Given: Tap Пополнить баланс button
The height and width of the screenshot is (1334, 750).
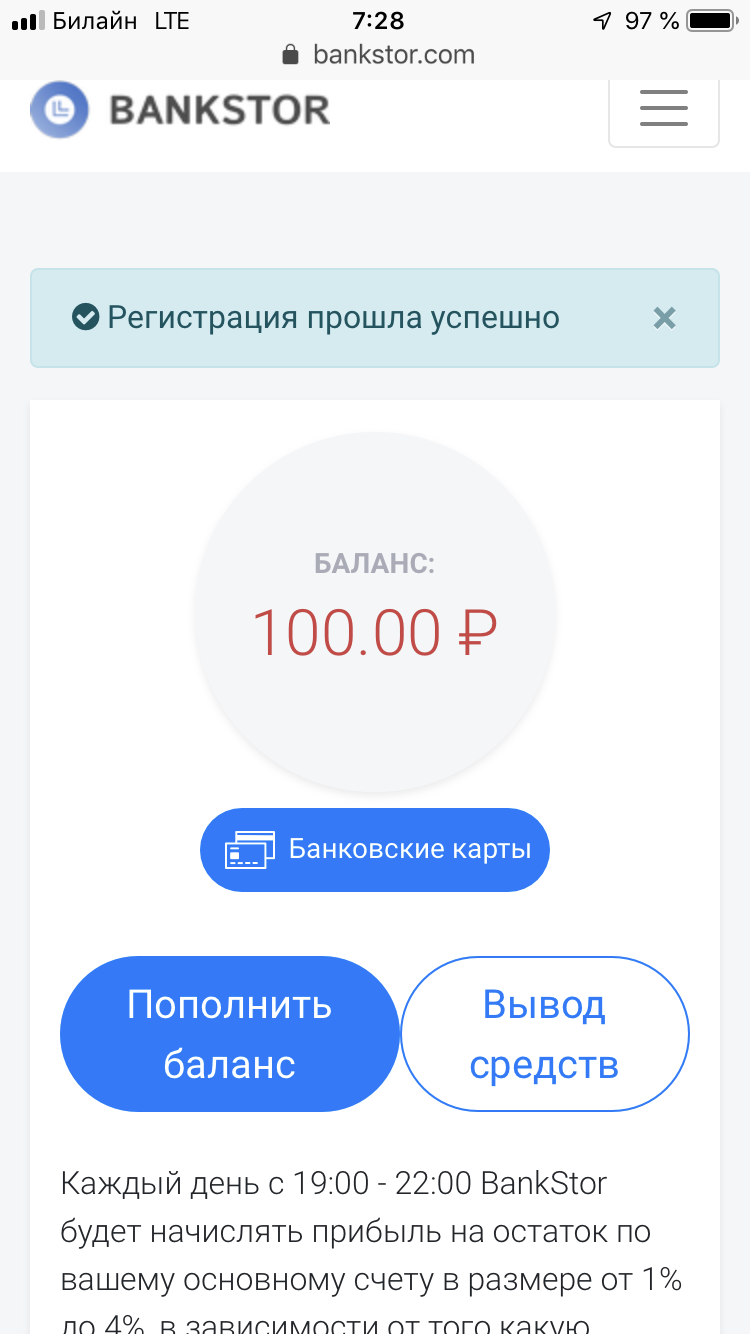Looking at the screenshot, I should click(229, 1034).
